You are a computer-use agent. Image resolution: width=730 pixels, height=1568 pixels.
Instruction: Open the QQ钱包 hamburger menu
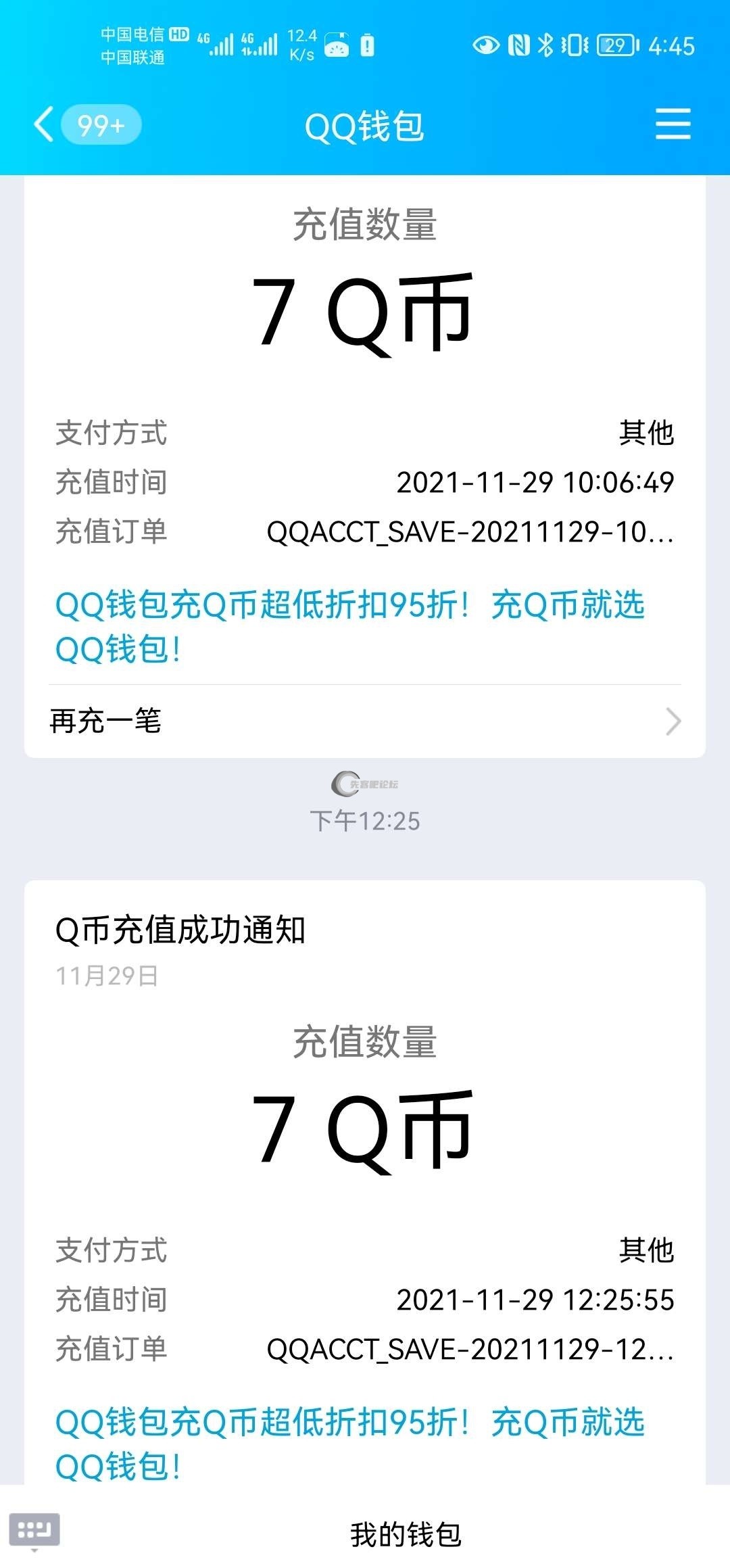click(673, 124)
